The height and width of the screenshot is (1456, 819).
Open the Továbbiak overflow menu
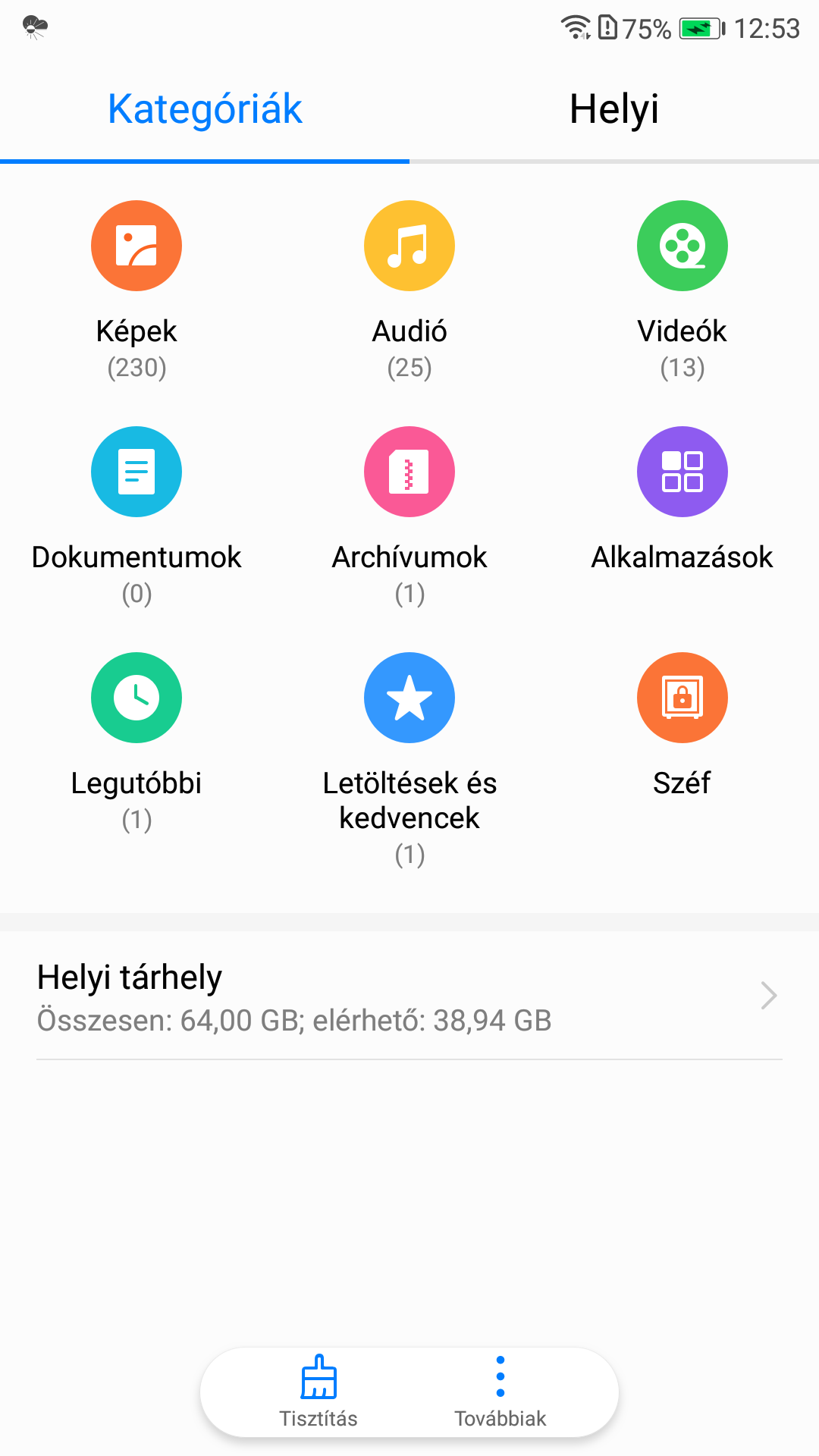pos(500,1392)
